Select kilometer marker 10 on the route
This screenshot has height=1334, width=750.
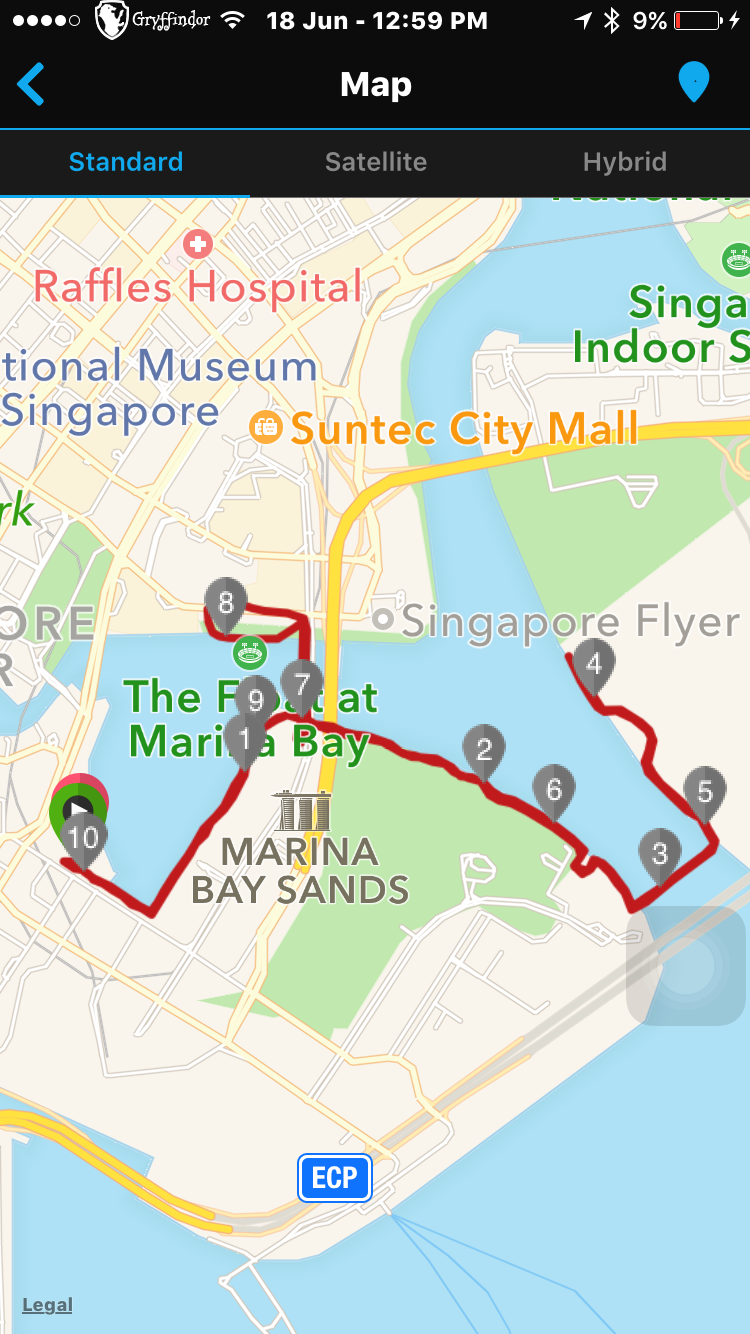84,836
